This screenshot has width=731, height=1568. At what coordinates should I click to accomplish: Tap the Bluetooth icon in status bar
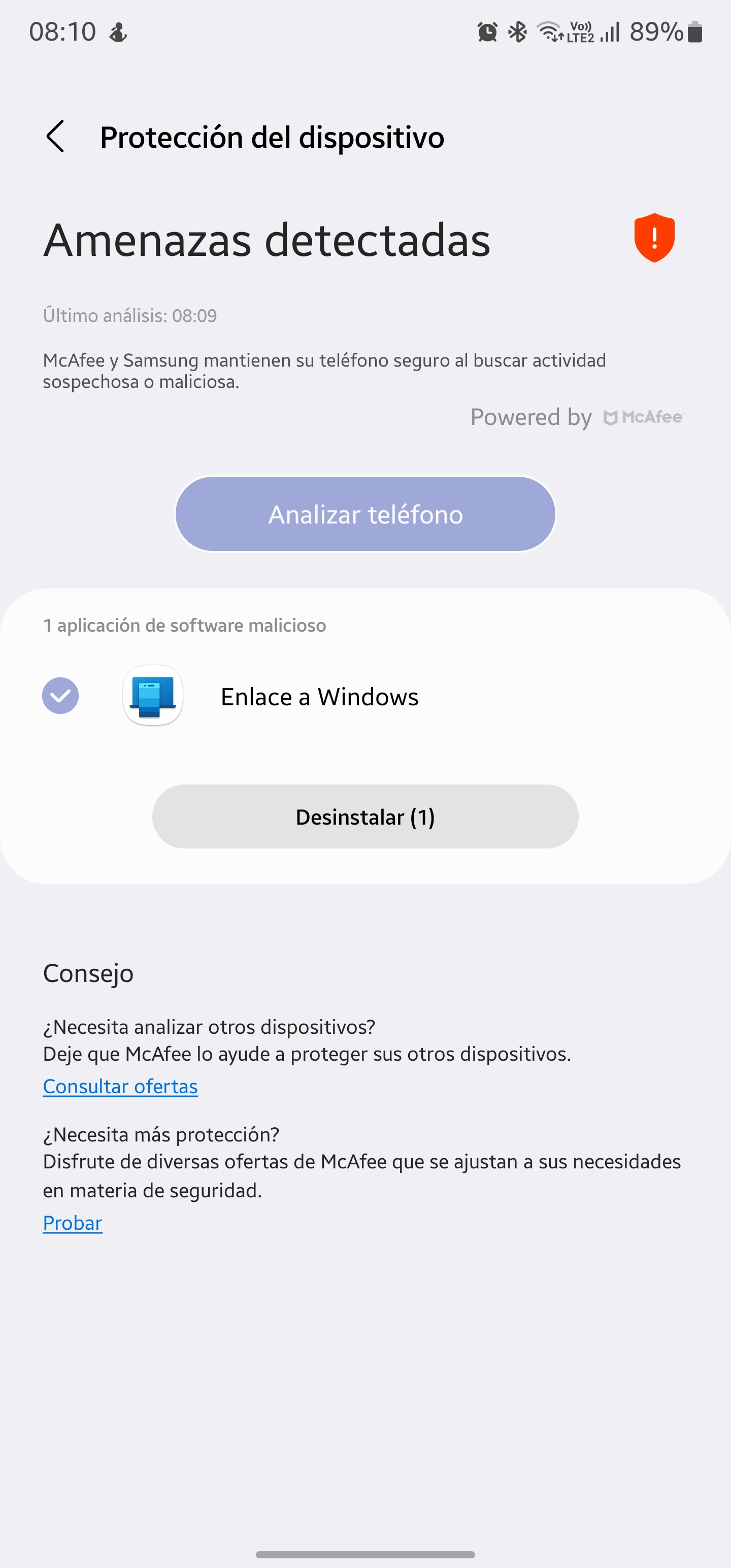(518, 30)
